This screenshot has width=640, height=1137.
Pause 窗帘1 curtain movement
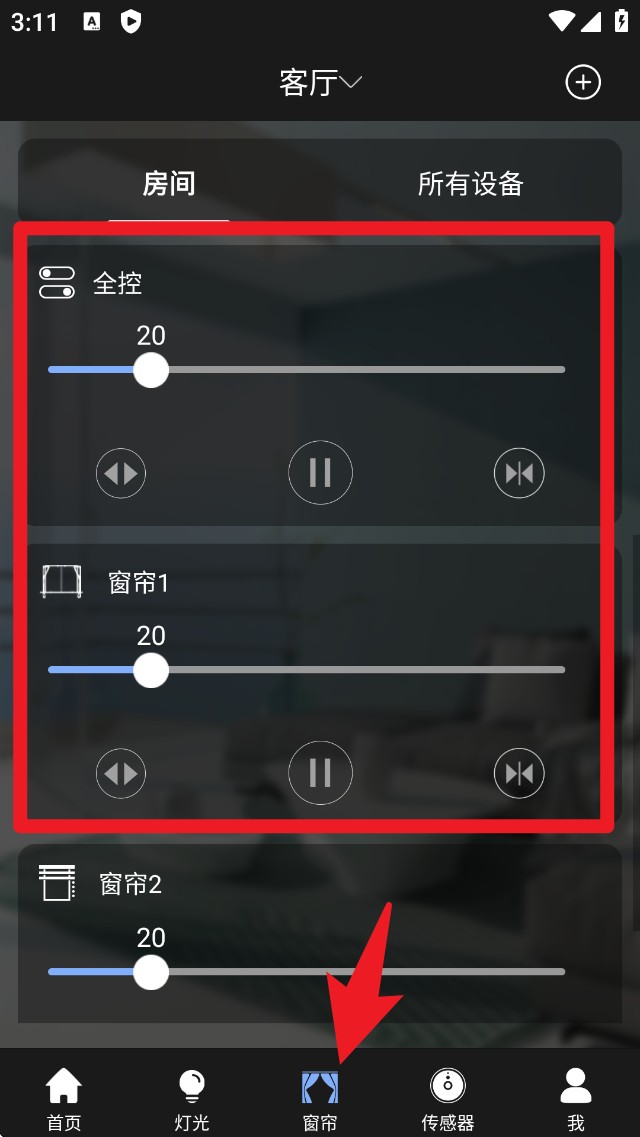click(320, 773)
